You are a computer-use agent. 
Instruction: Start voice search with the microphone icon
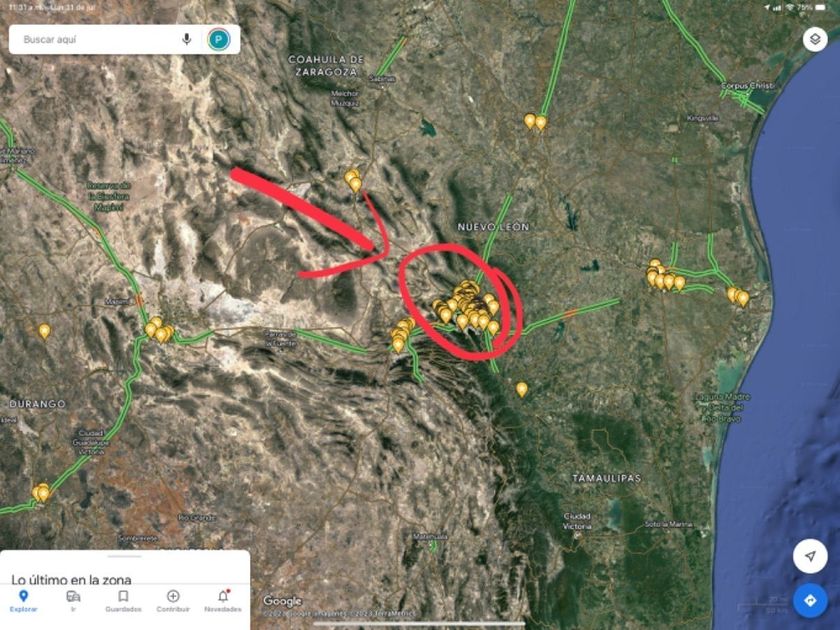click(186, 39)
